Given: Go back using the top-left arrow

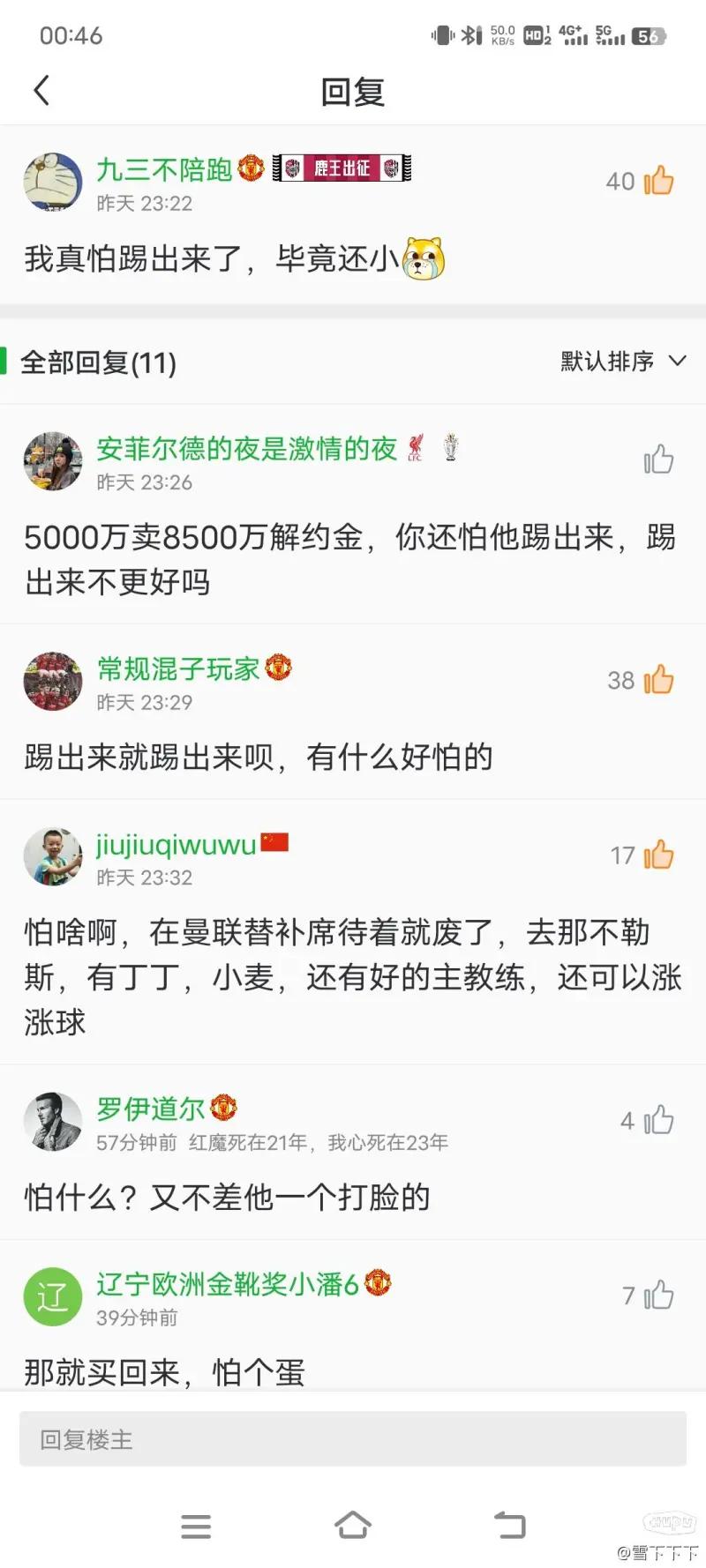Looking at the screenshot, I should tap(41, 91).
